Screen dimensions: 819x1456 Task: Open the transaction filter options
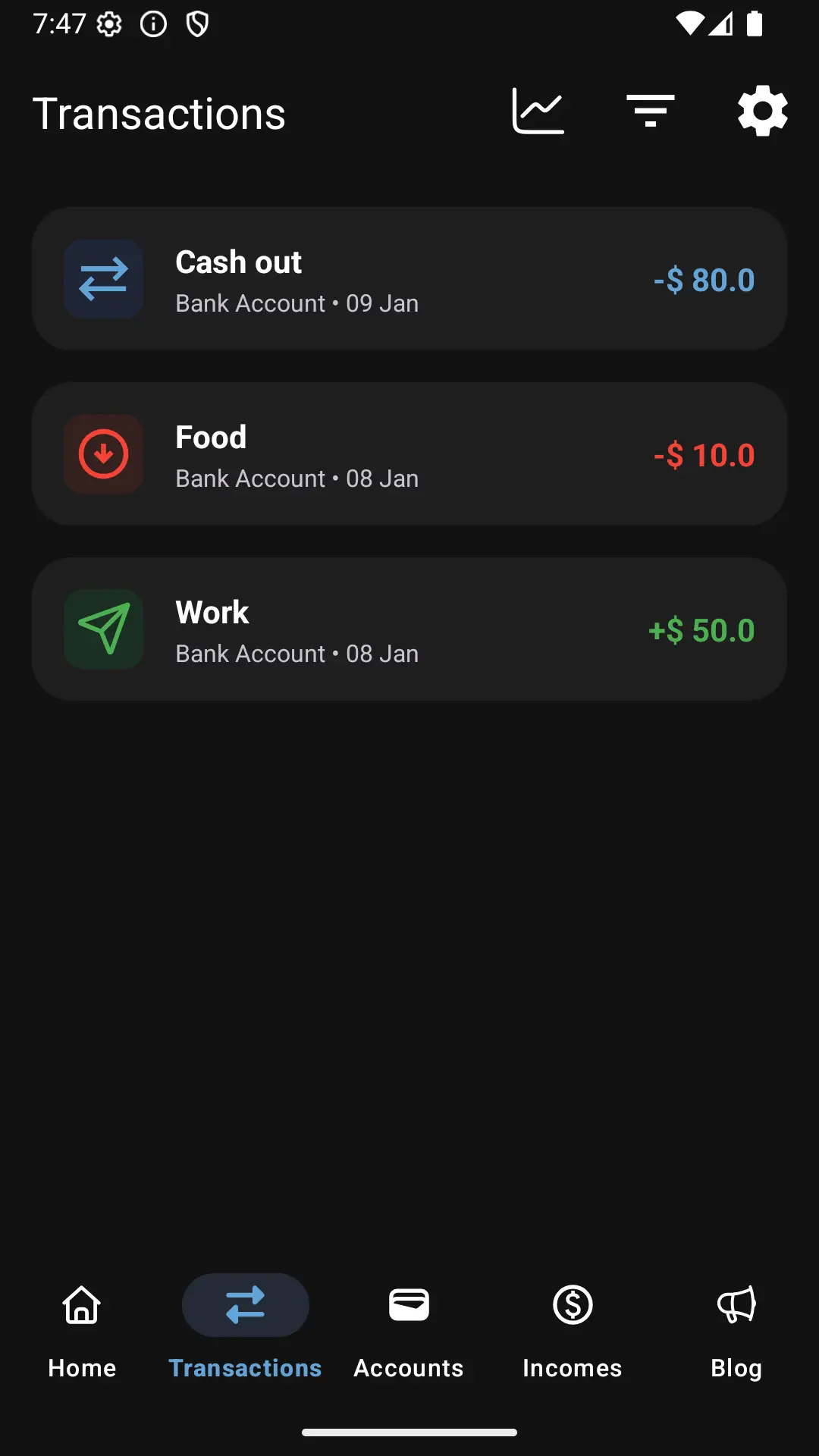tap(651, 111)
